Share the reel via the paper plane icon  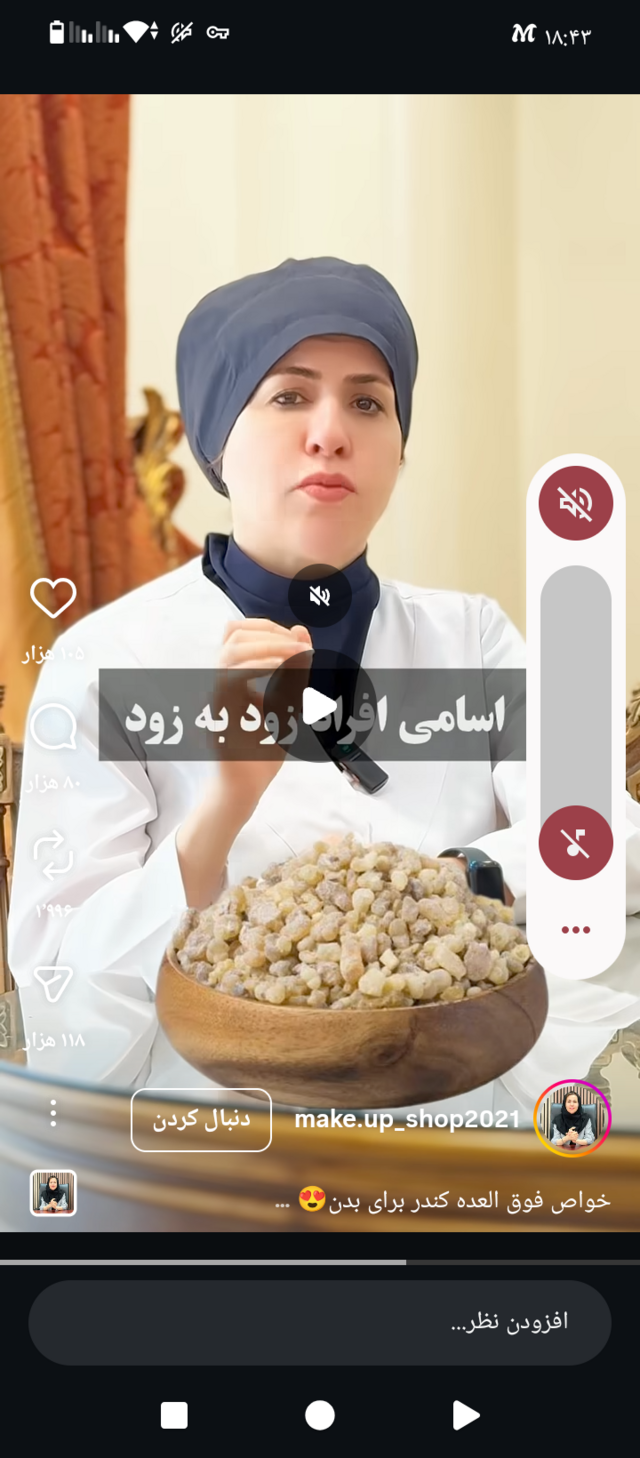click(x=53, y=984)
